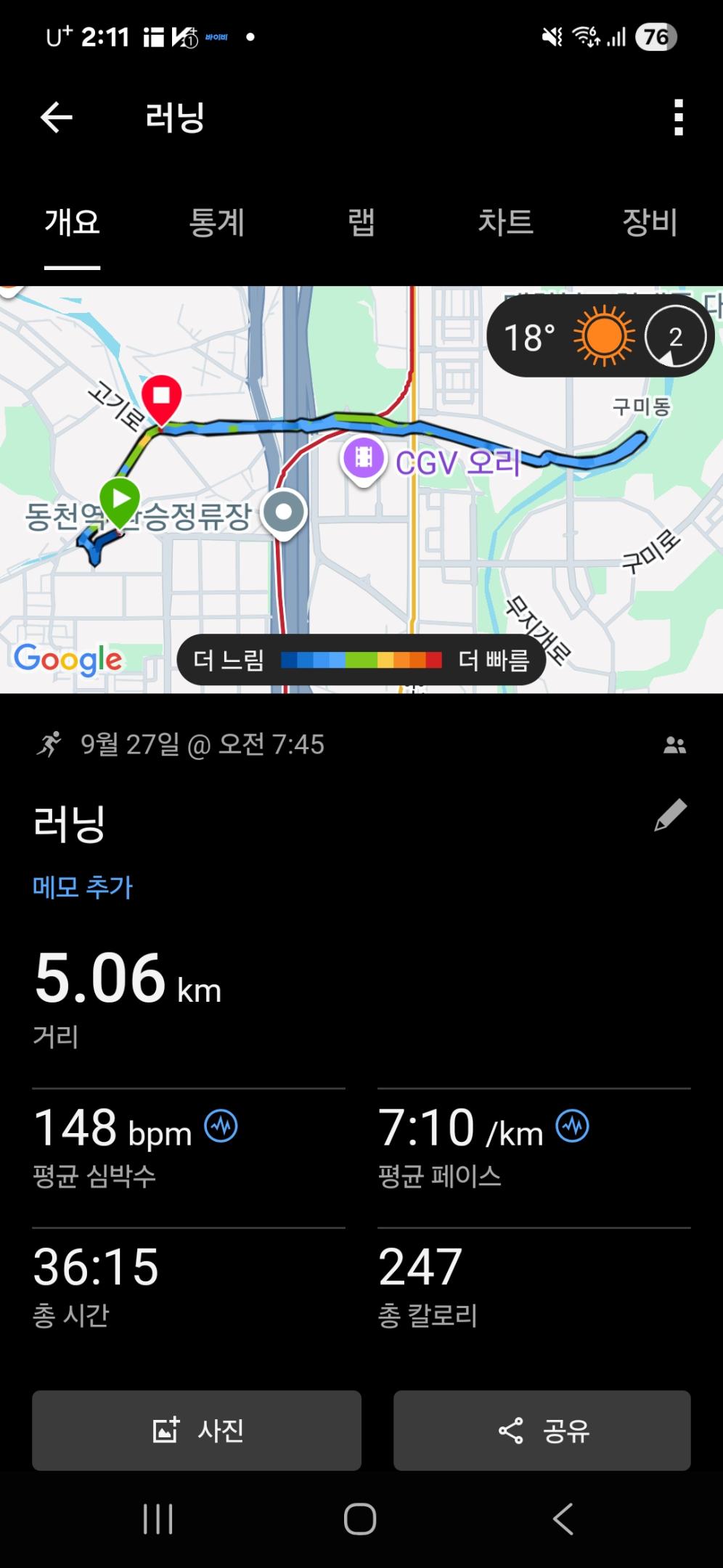The image size is (723, 1568).
Task: Share this run with the 공유 button
Action: coord(542,1431)
